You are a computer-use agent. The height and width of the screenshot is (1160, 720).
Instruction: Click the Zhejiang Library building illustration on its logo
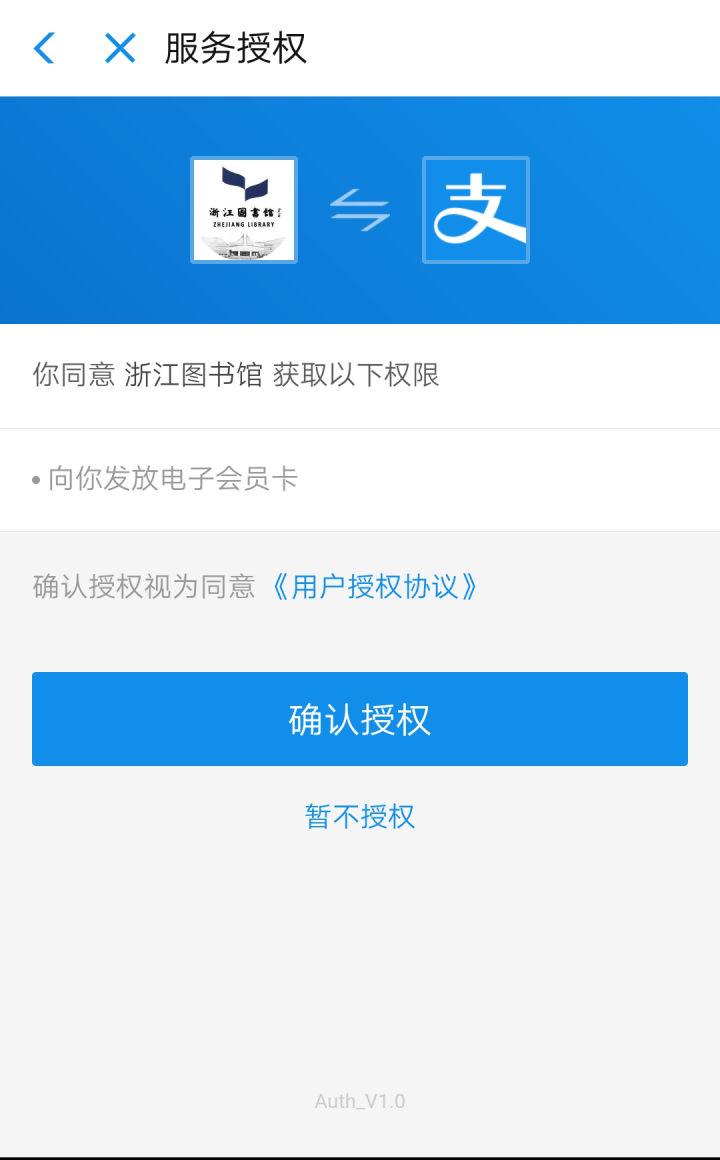tap(243, 245)
